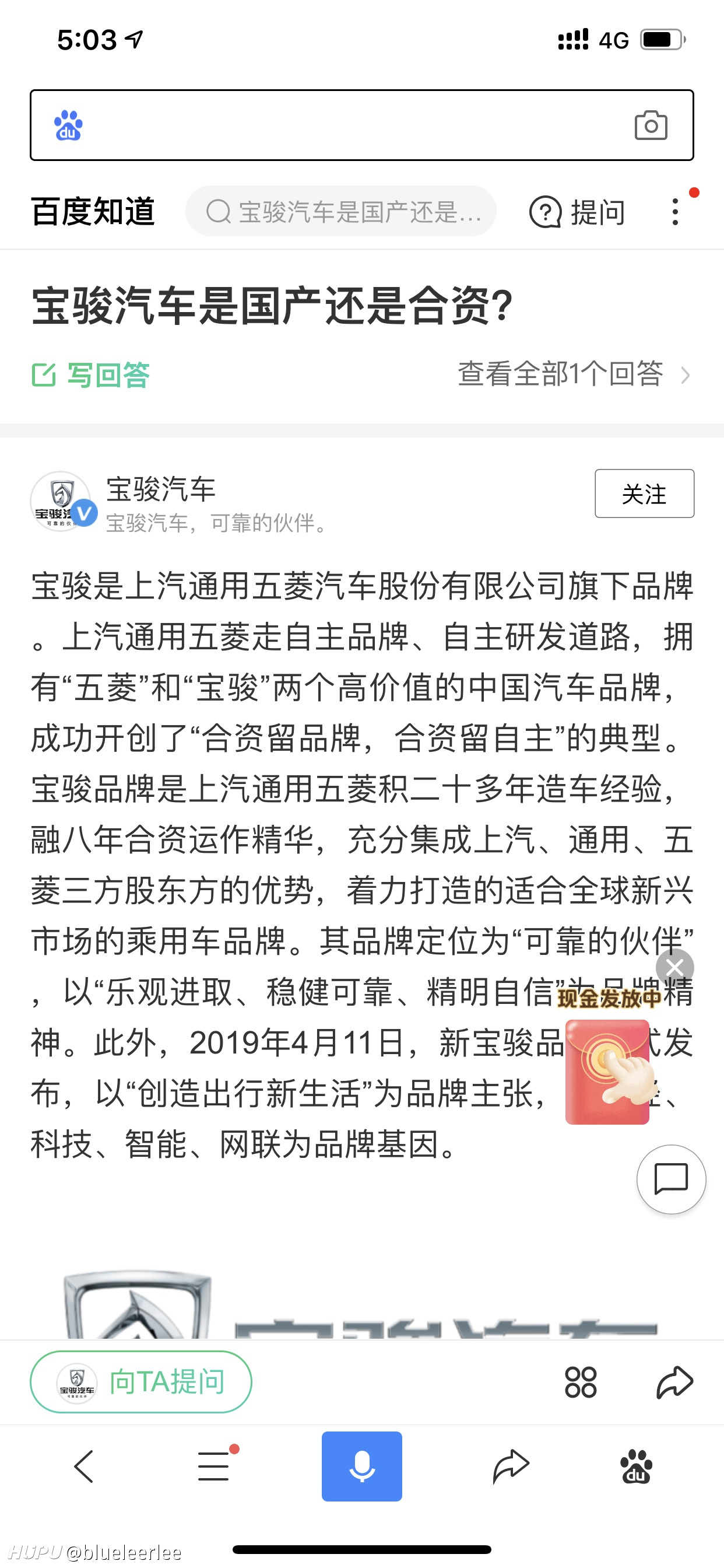Tap 写回答 to write an answer
The height and width of the screenshot is (1568, 724).
coord(91,374)
